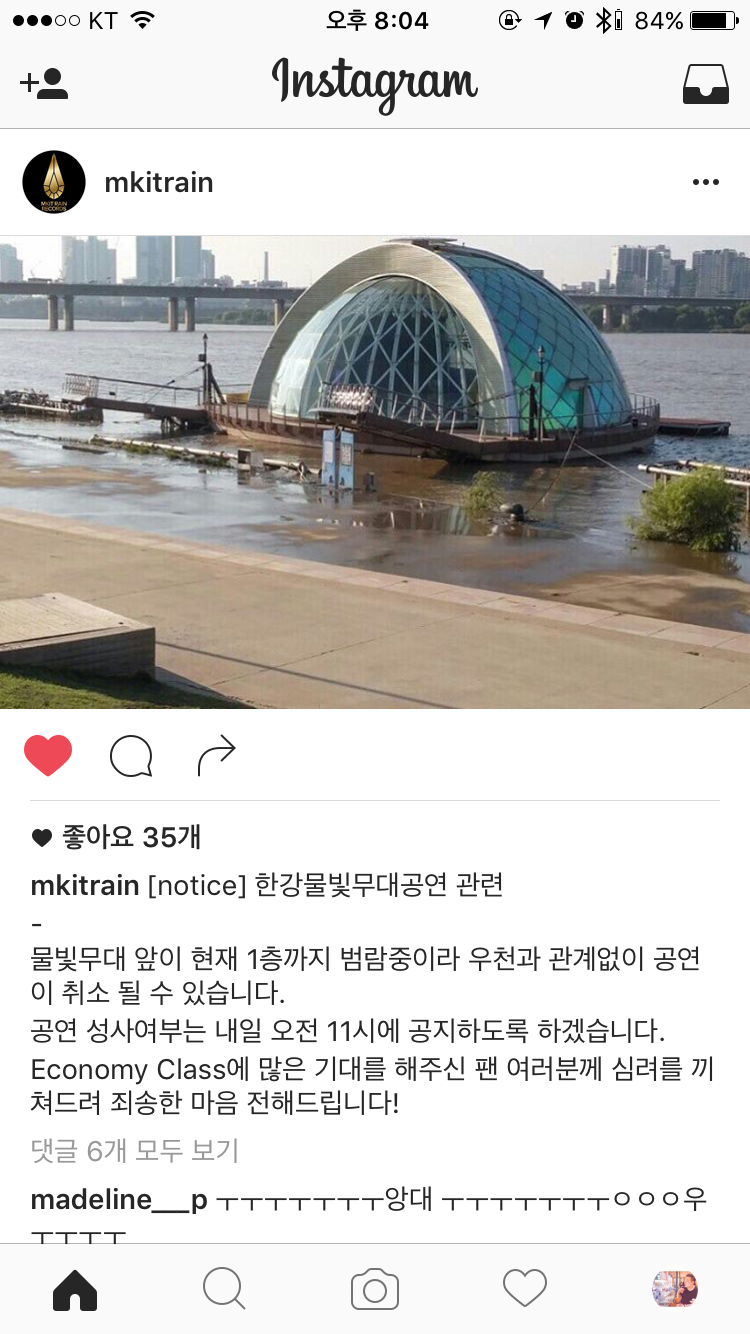Comment on mkitrain's post
This screenshot has height=1334, width=750.
pos(131,756)
